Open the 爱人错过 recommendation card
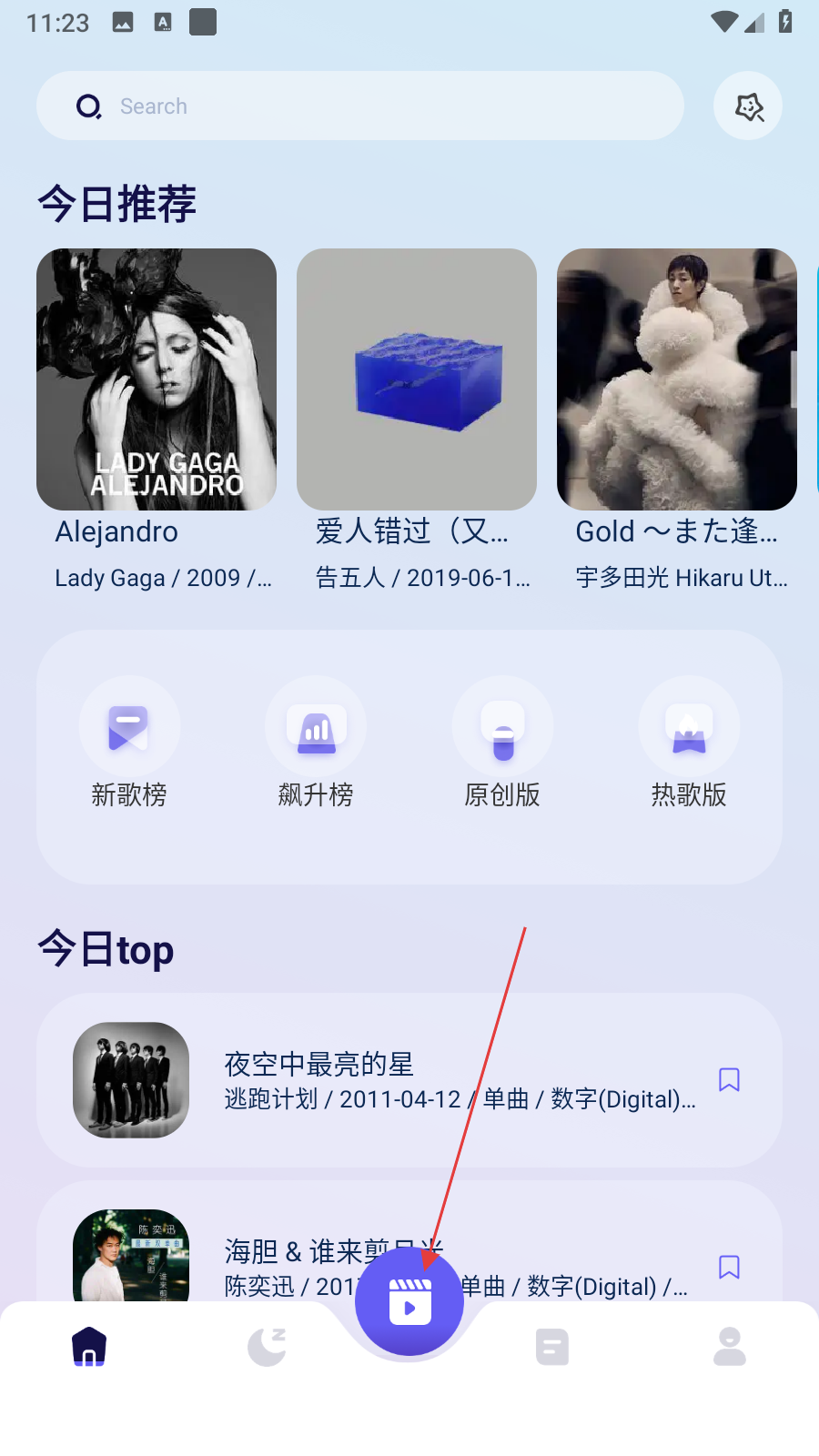This screenshot has height=1456, width=819. (417, 379)
